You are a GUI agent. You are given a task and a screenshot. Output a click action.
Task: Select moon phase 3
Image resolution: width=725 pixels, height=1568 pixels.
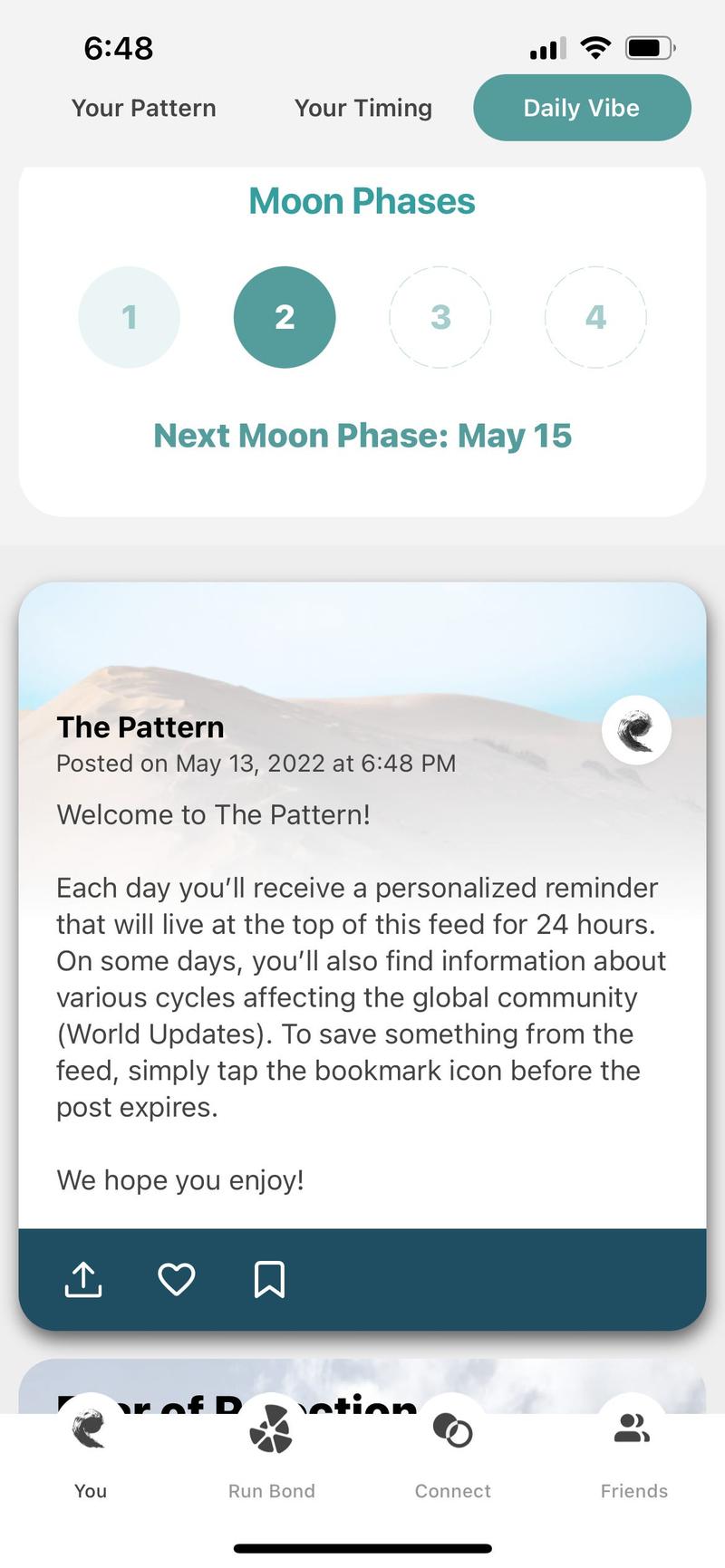(440, 317)
